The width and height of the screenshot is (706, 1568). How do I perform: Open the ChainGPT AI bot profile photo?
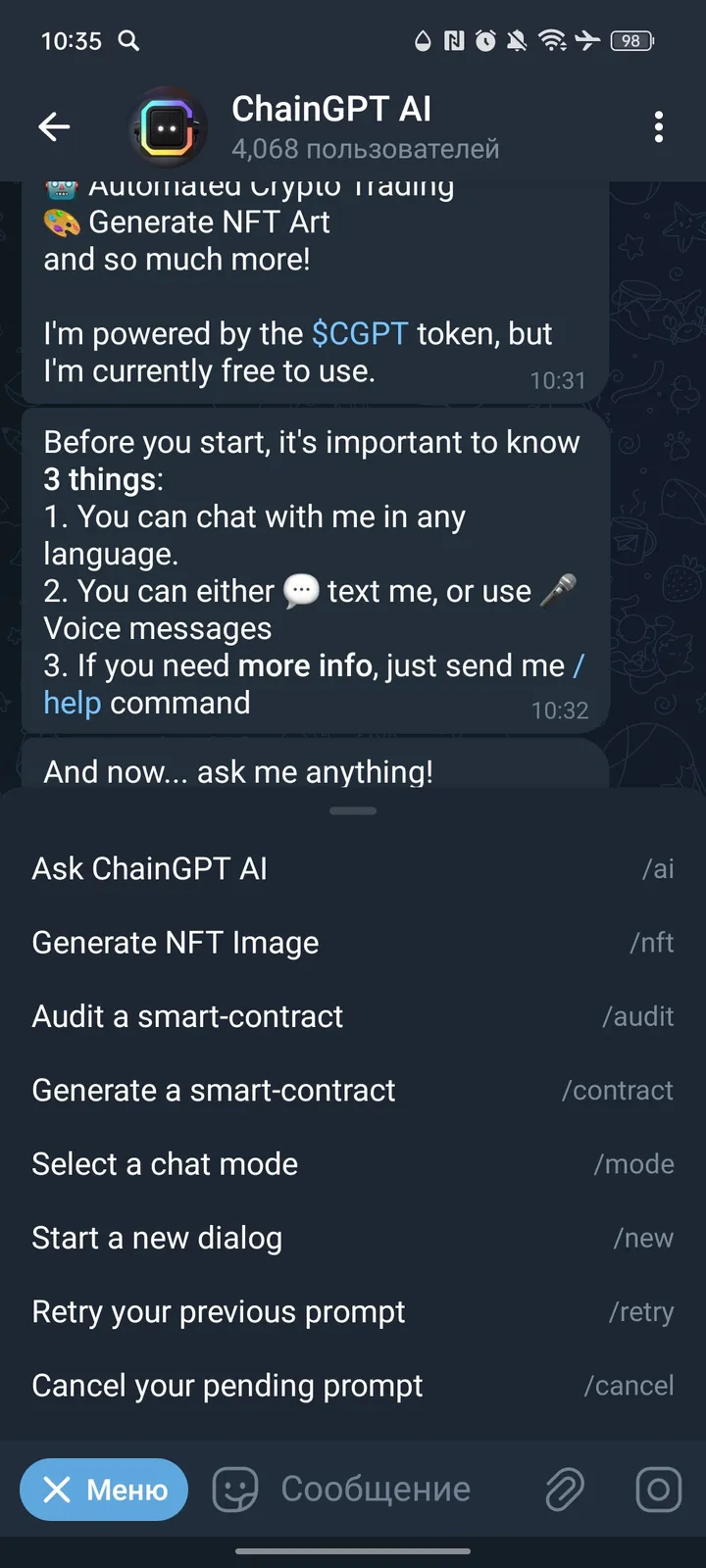tap(168, 126)
